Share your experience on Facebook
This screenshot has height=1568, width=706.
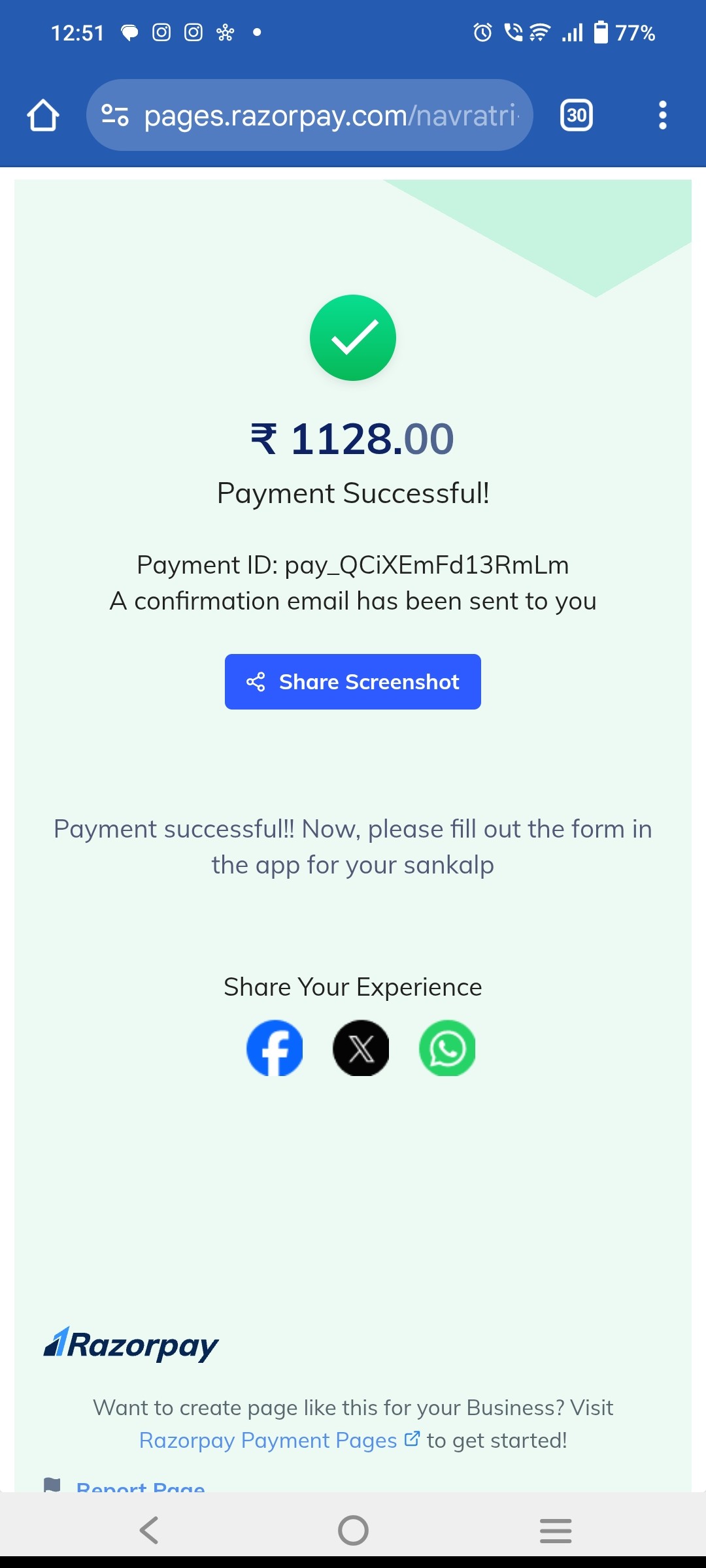(x=275, y=1048)
